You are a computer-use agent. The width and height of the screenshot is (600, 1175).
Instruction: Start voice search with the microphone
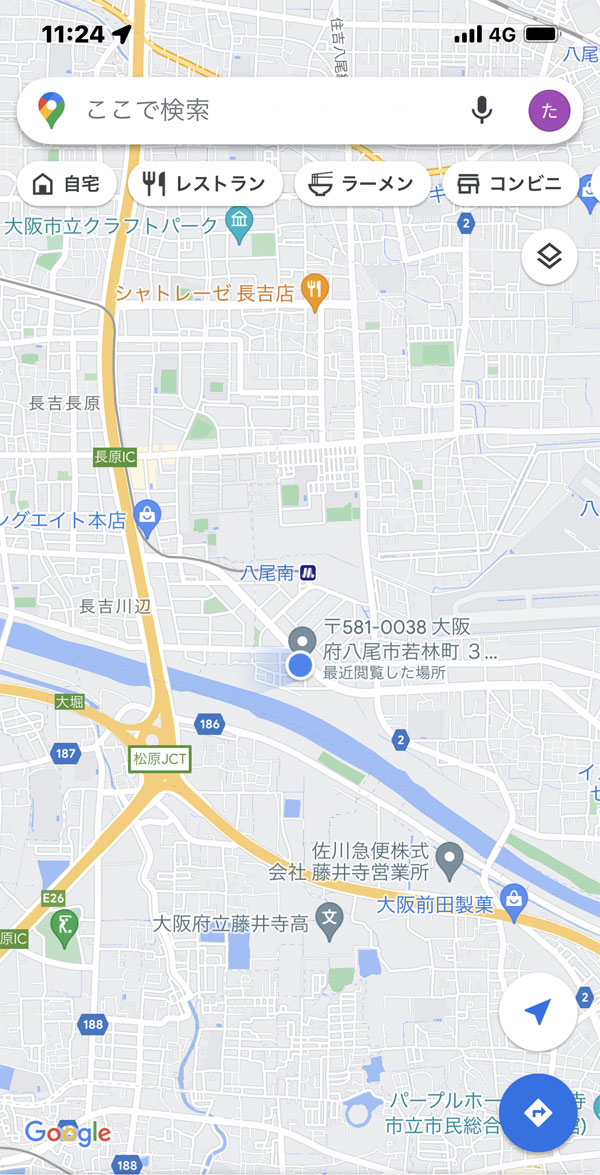click(x=482, y=110)
